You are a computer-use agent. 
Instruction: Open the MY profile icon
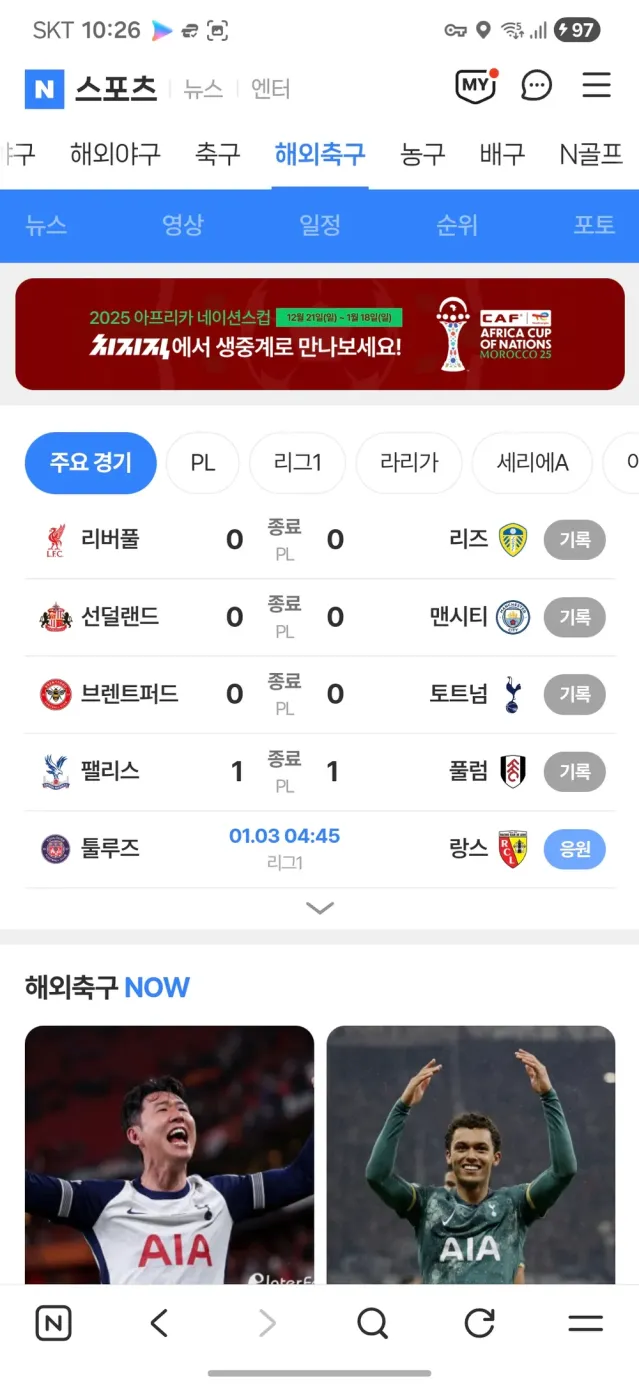(476, 87)
